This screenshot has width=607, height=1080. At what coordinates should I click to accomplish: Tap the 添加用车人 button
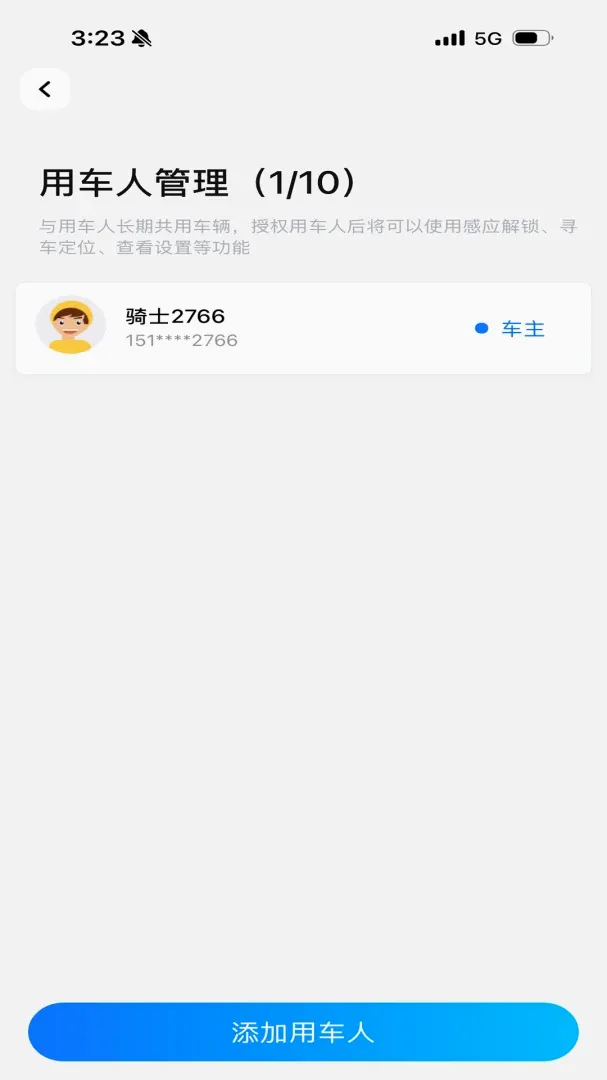click(x=303, y=1032)
